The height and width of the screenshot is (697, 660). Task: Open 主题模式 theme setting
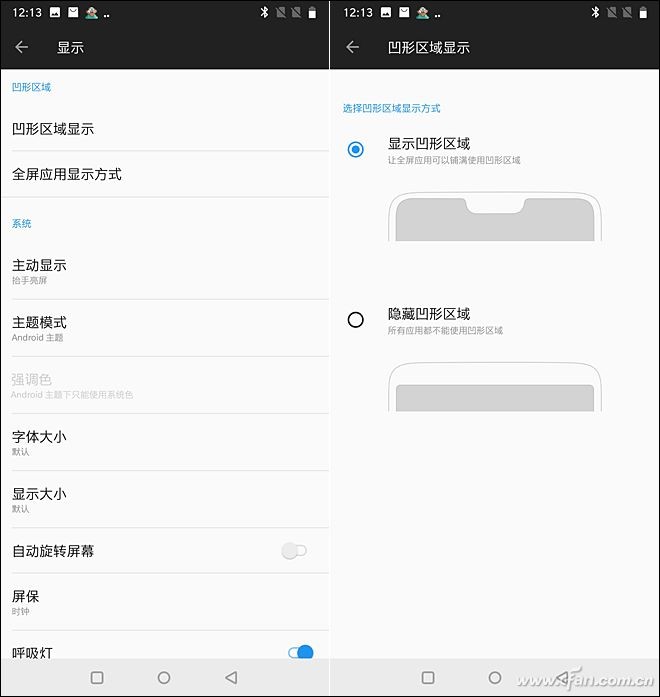click(165, 328)
